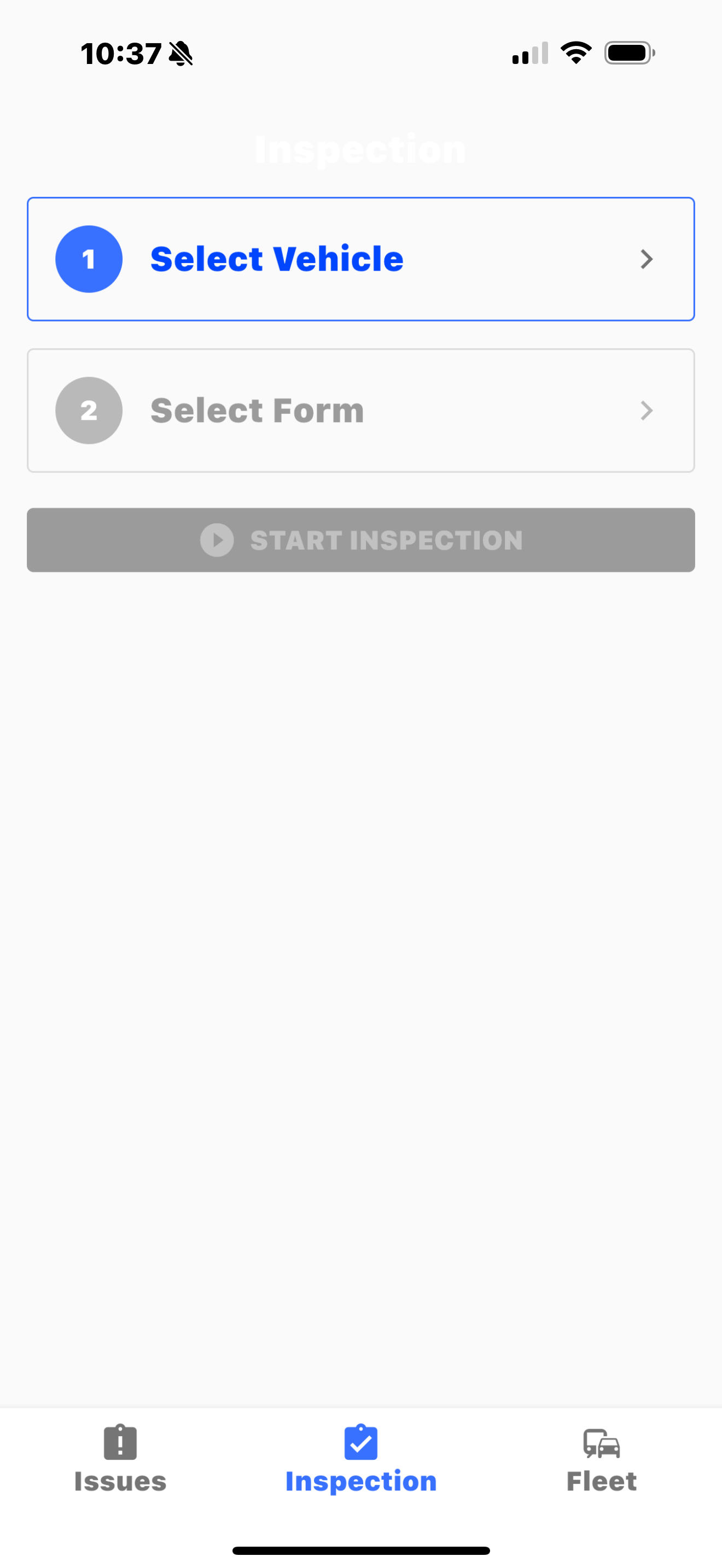The height and width of the screenshot is (1568, 722).
Task: Tap the Issues tab icon
Action: pyautogui.click(x=120, y=1443)
